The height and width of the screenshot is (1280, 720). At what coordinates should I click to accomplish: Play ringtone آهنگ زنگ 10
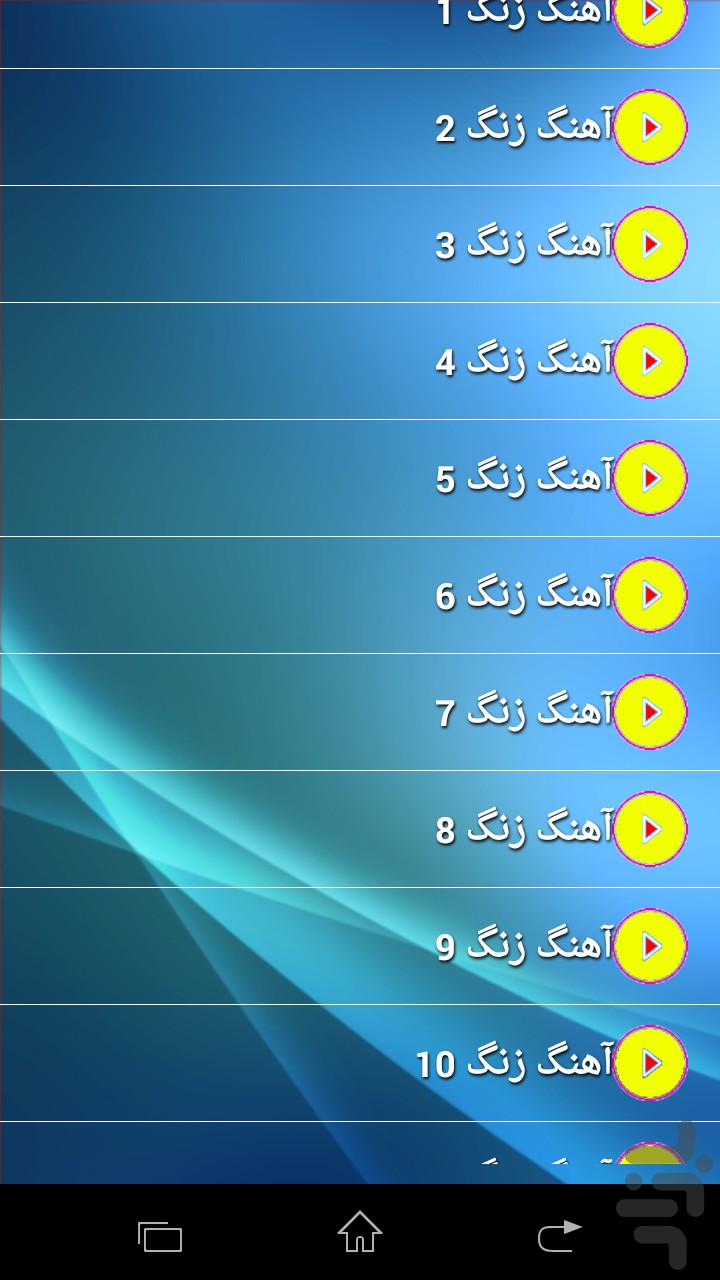[x=650, y=1063]
